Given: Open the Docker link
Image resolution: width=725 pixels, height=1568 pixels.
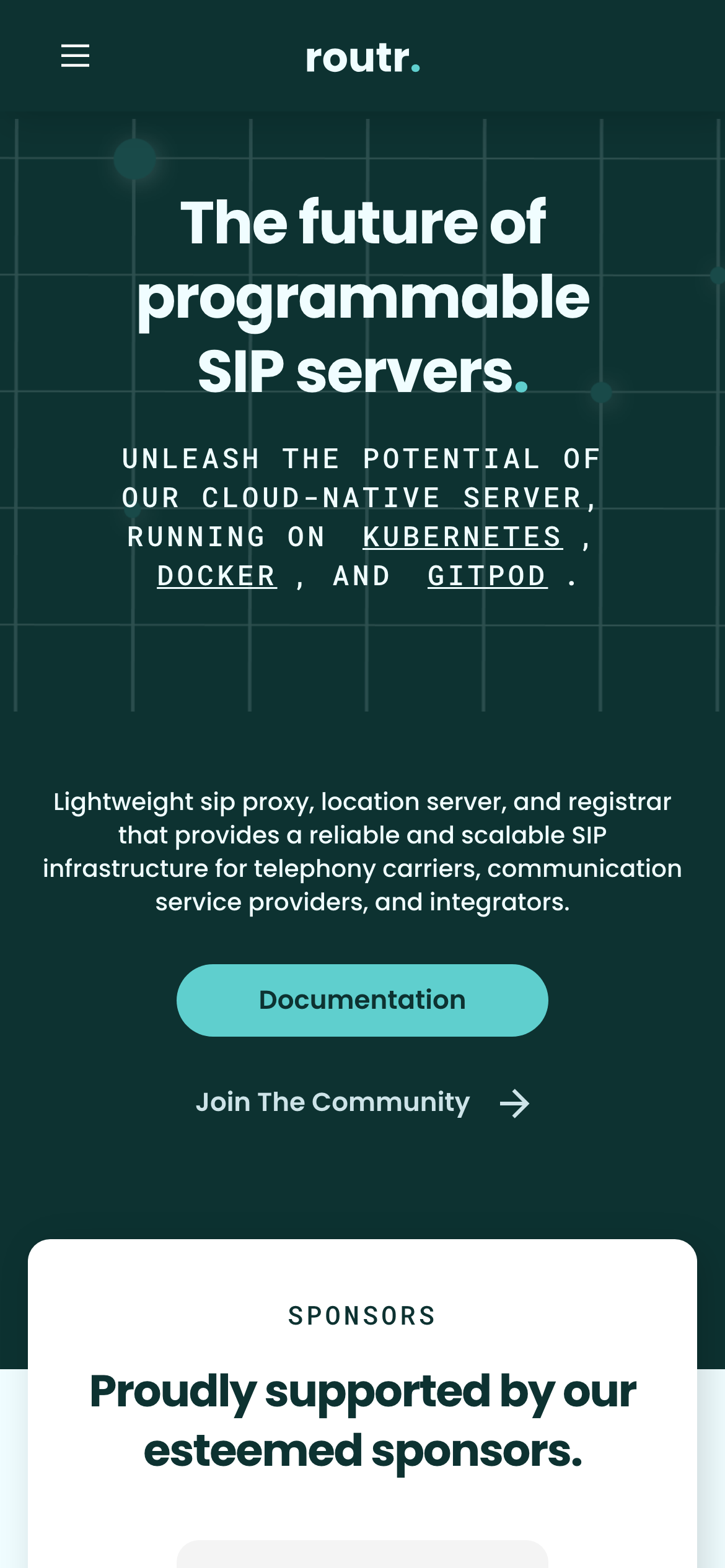Looking at the screenshot, I should pyautogui.click(x=217, y=576).
